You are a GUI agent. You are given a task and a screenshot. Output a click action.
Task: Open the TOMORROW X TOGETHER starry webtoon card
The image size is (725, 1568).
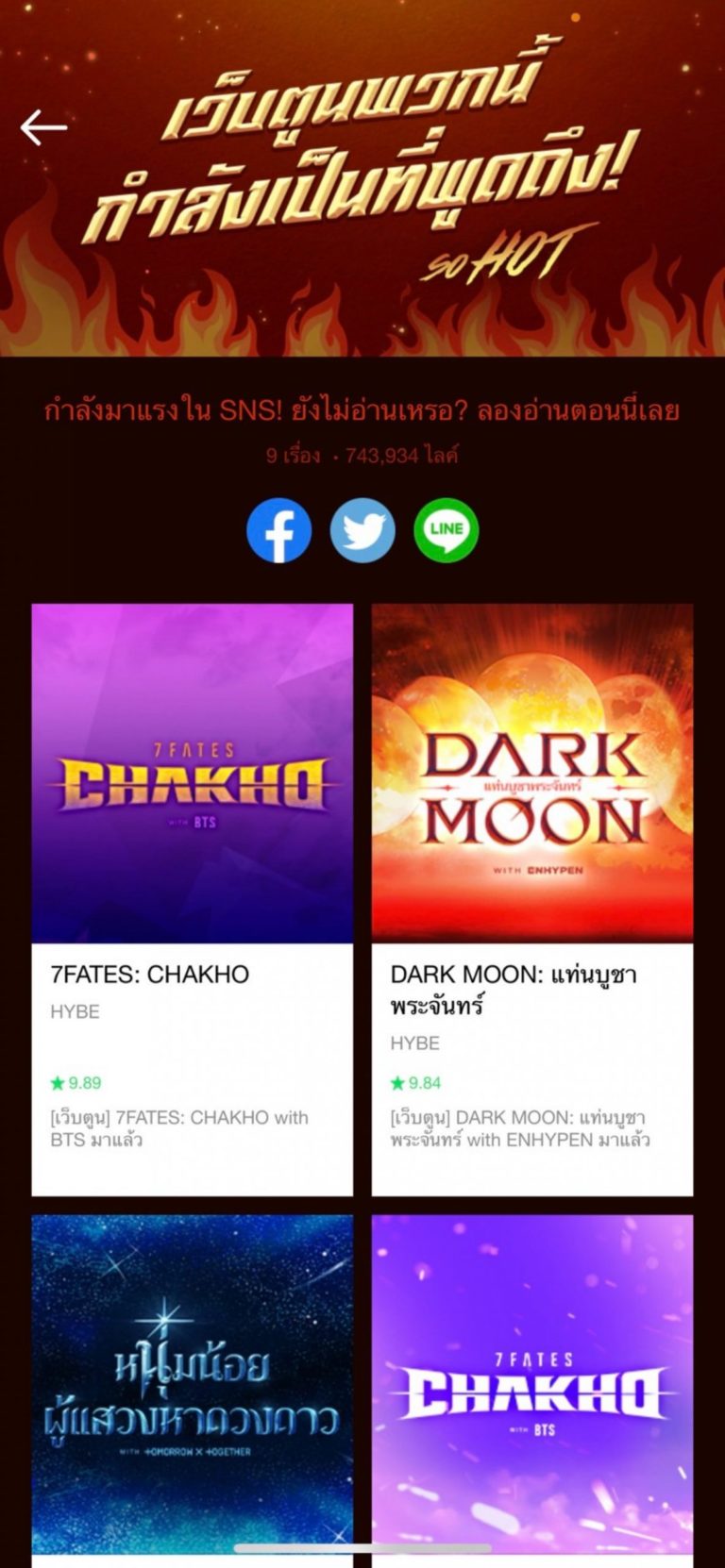point(192,1387)
